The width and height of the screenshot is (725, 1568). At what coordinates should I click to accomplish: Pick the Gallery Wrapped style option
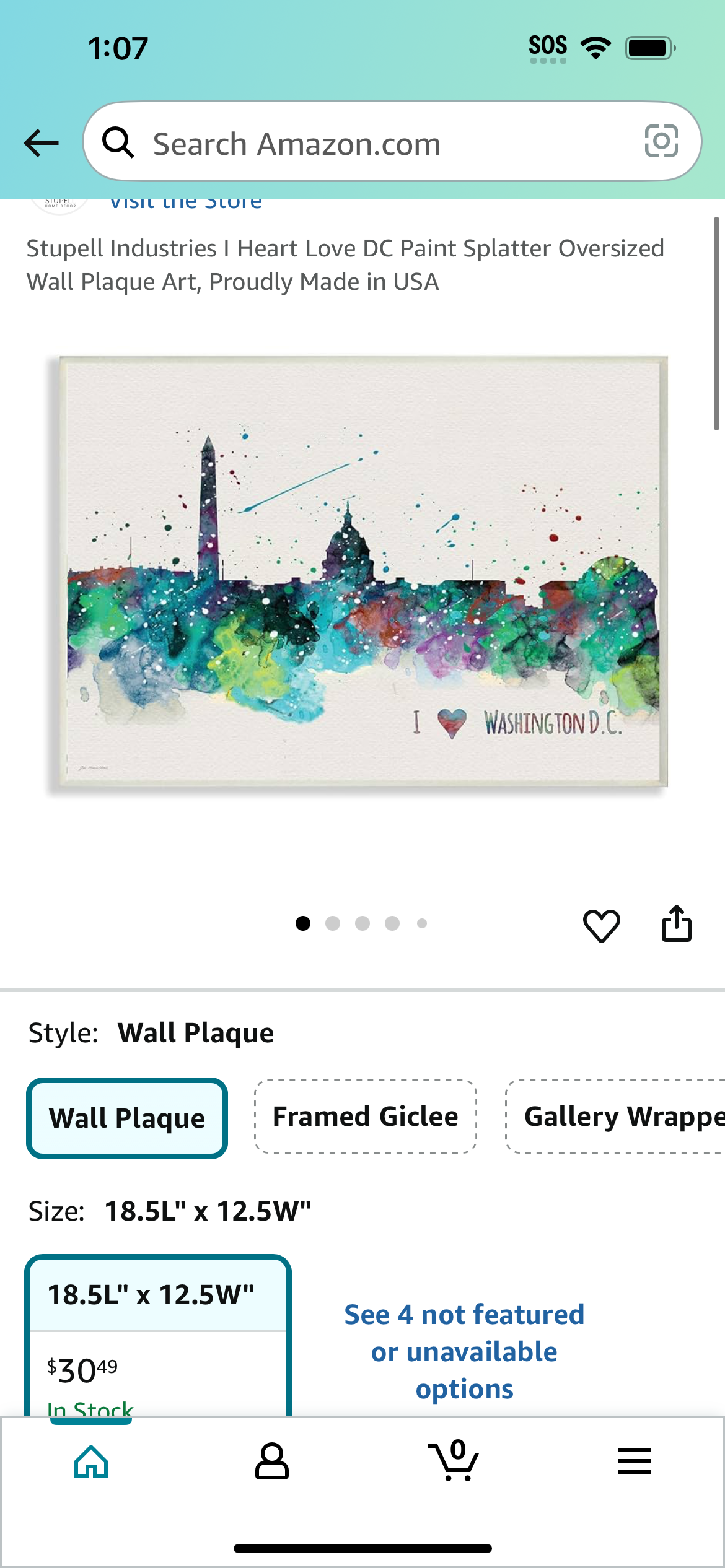click(x=616, y=1117)
